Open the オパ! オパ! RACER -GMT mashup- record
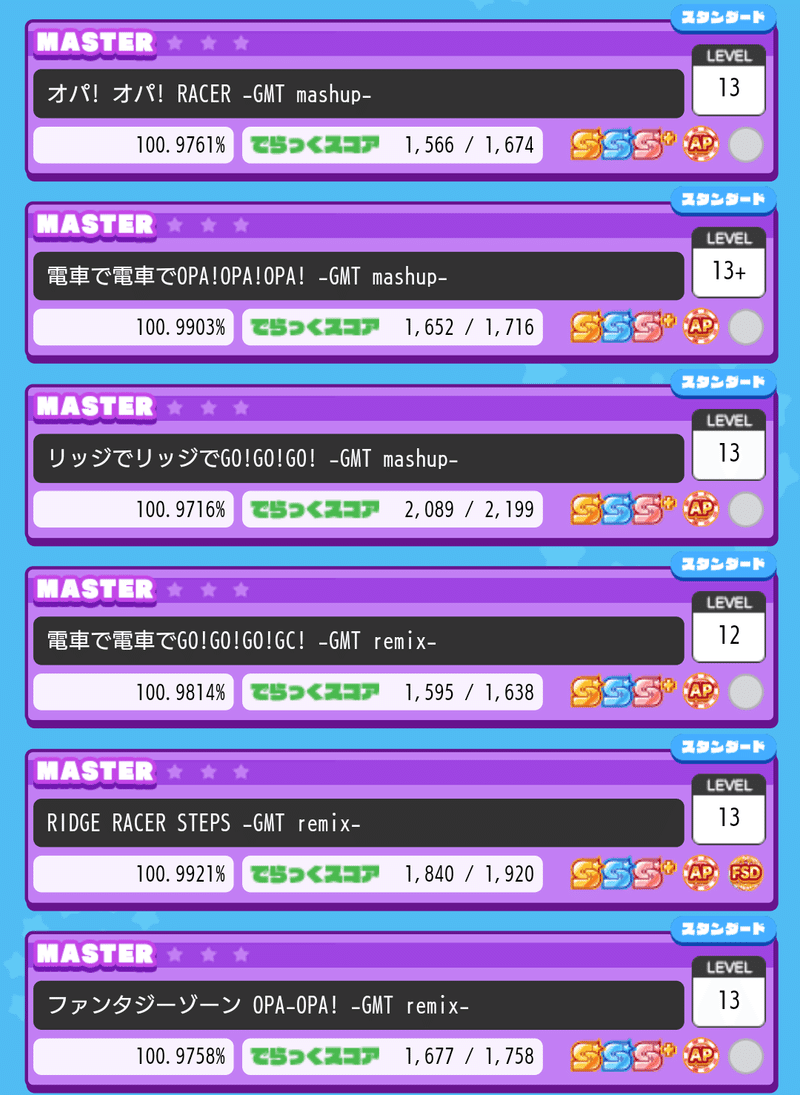This screenshot has height=1095, width=800. [x=358, y=94]
